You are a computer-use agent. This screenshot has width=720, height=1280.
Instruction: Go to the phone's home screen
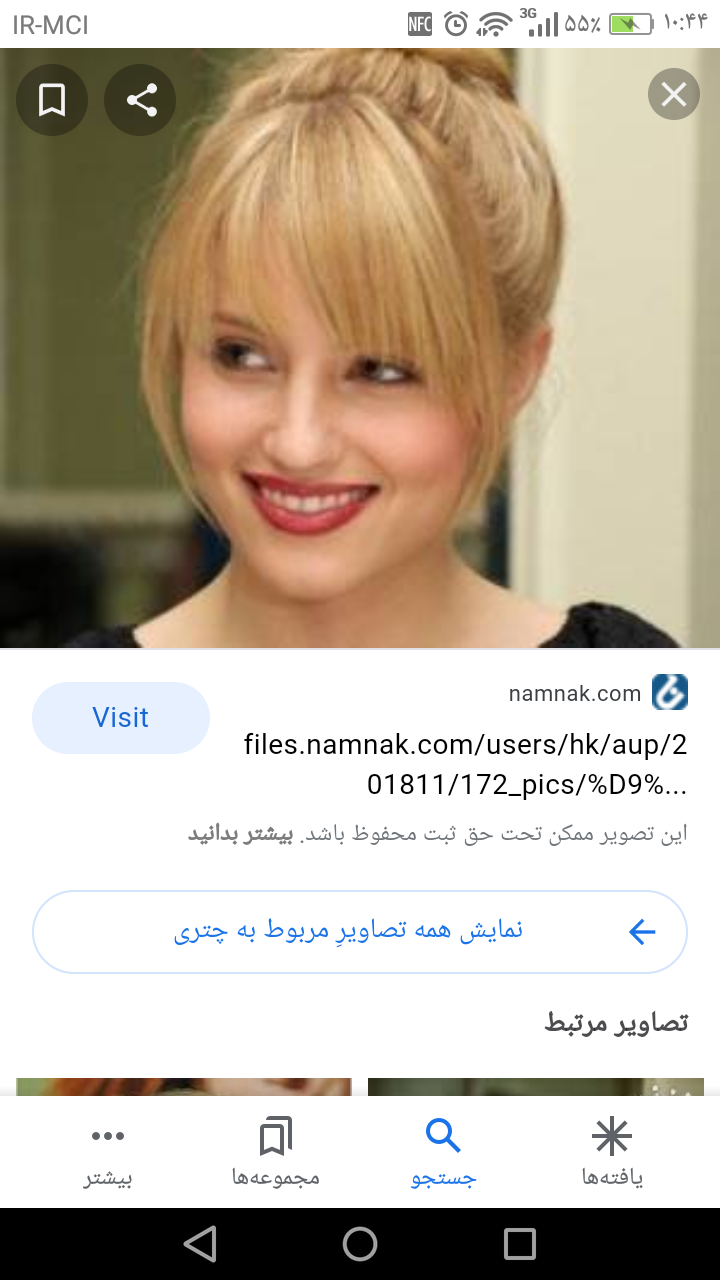pyautogui.click(x=360, y=1244)
